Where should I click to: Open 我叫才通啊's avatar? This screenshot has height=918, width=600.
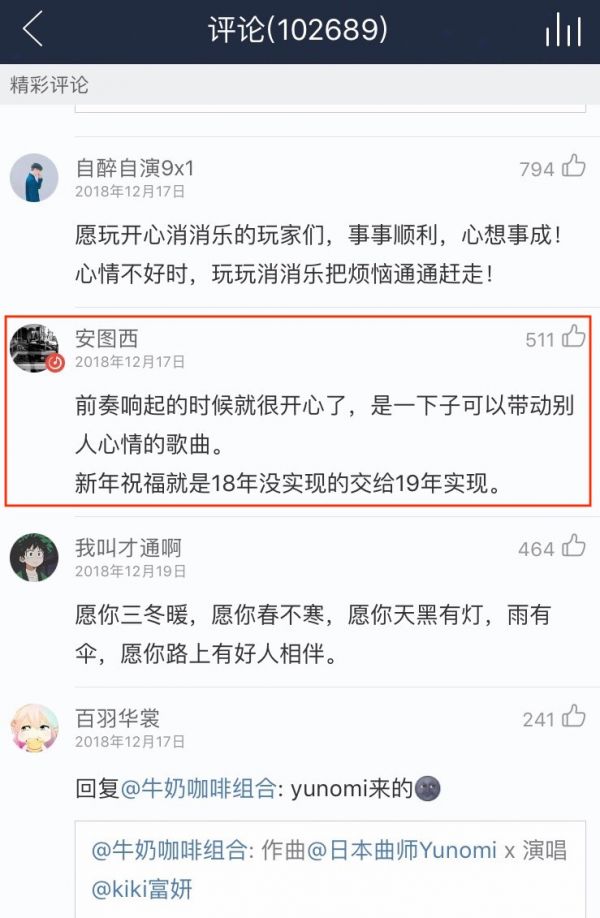click(x=33, y=557)
